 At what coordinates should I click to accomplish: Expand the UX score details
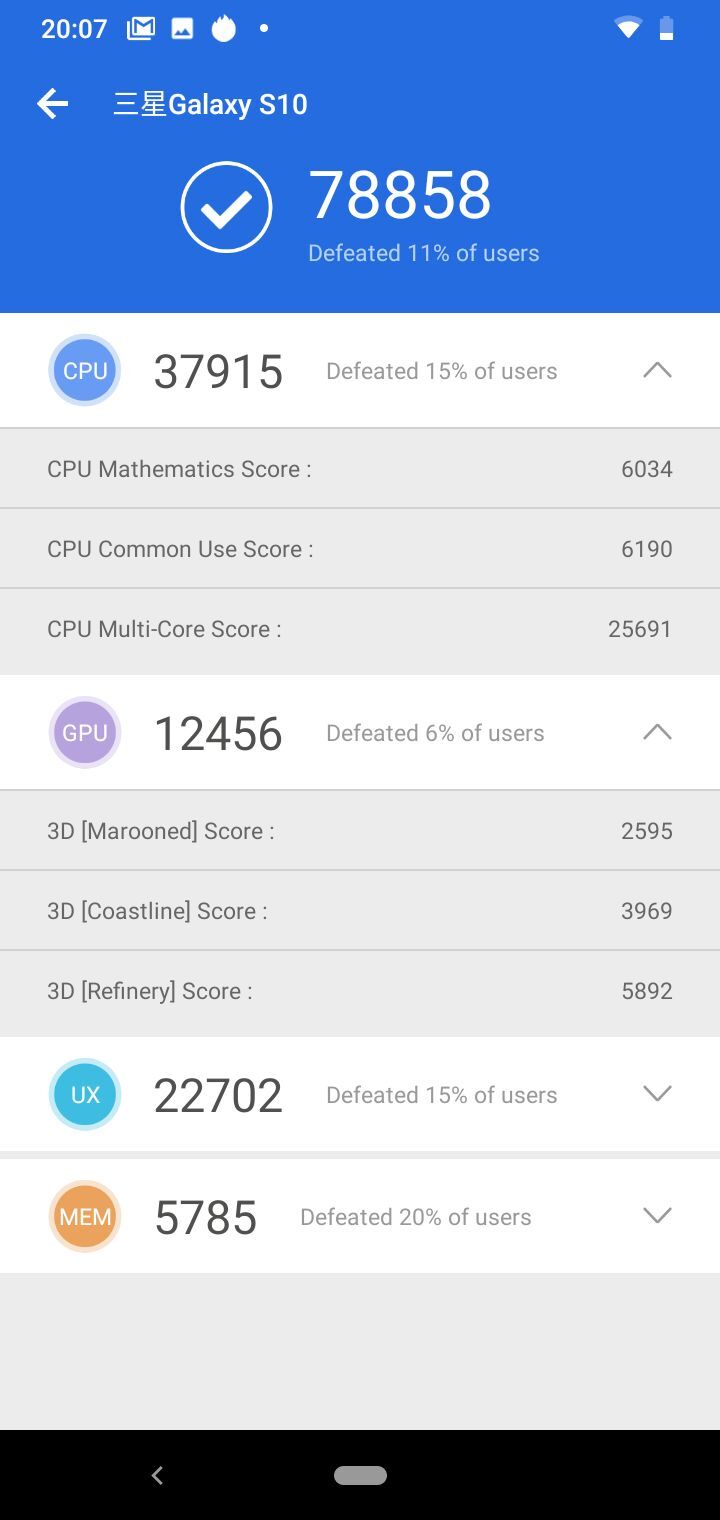(656, 1094)
